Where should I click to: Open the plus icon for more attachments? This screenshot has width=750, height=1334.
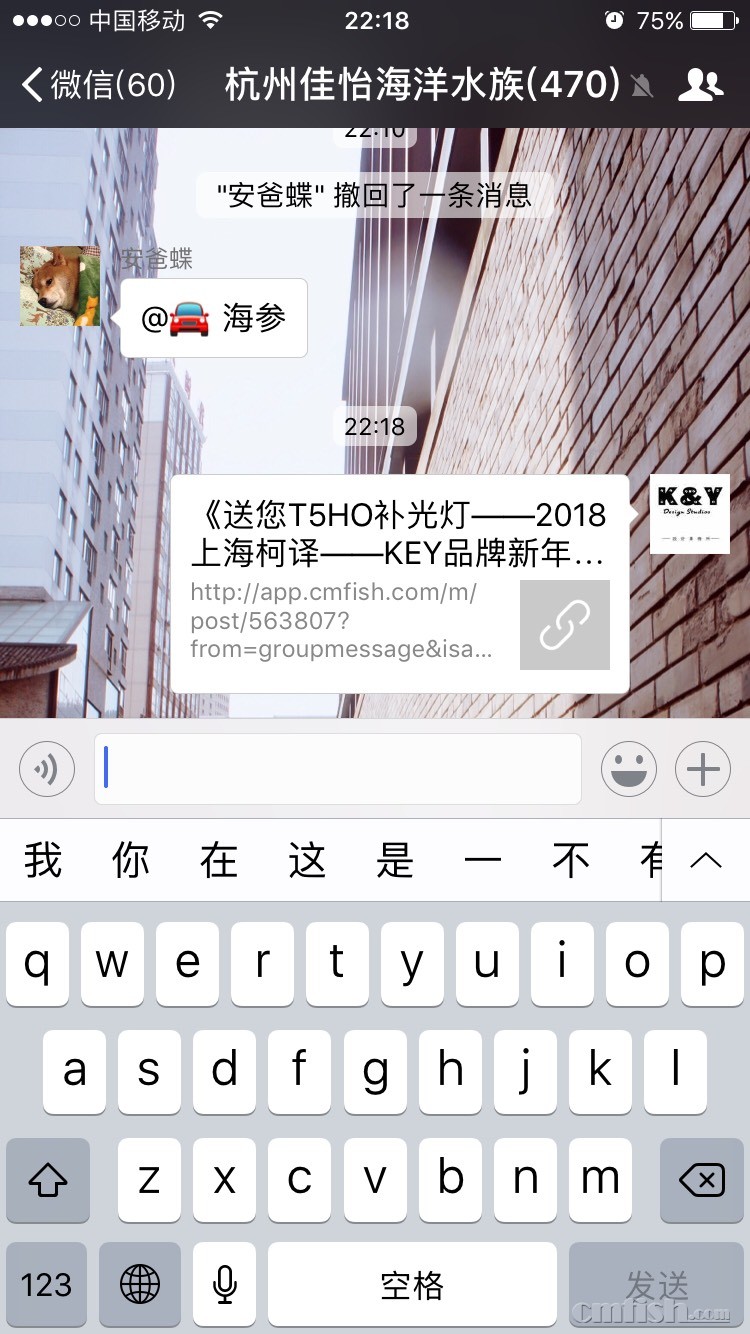[703, 768]
